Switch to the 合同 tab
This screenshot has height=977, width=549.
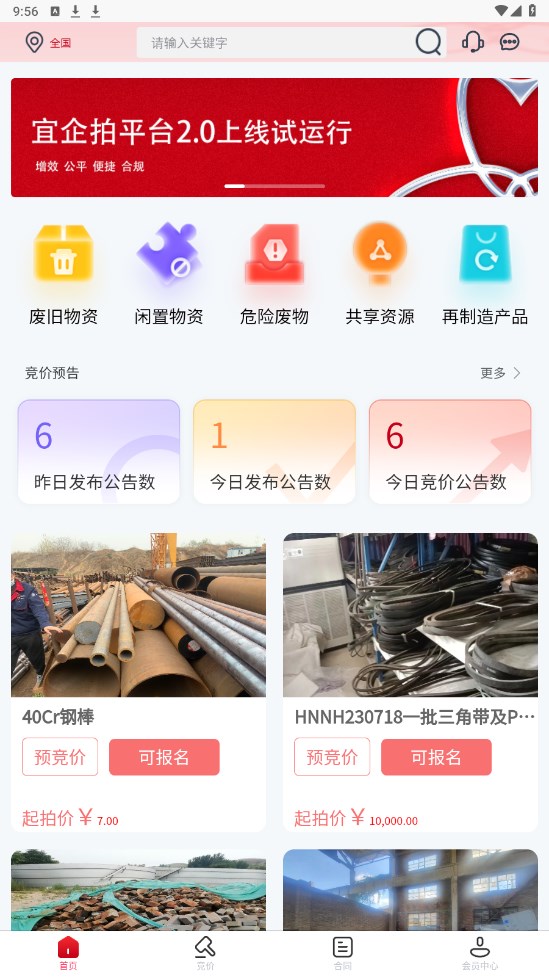pos(343,953)
